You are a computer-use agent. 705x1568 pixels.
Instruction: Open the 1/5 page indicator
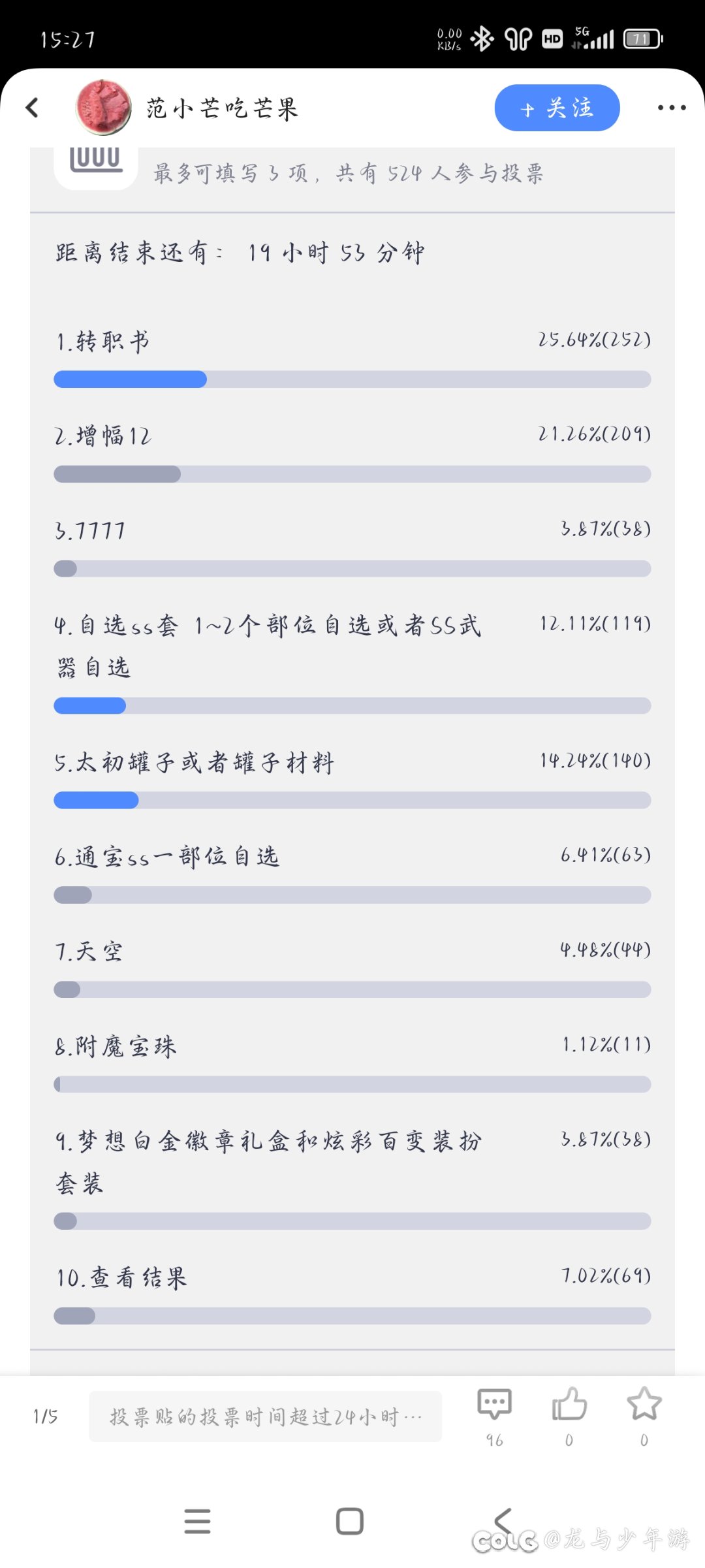point(45,1416)
